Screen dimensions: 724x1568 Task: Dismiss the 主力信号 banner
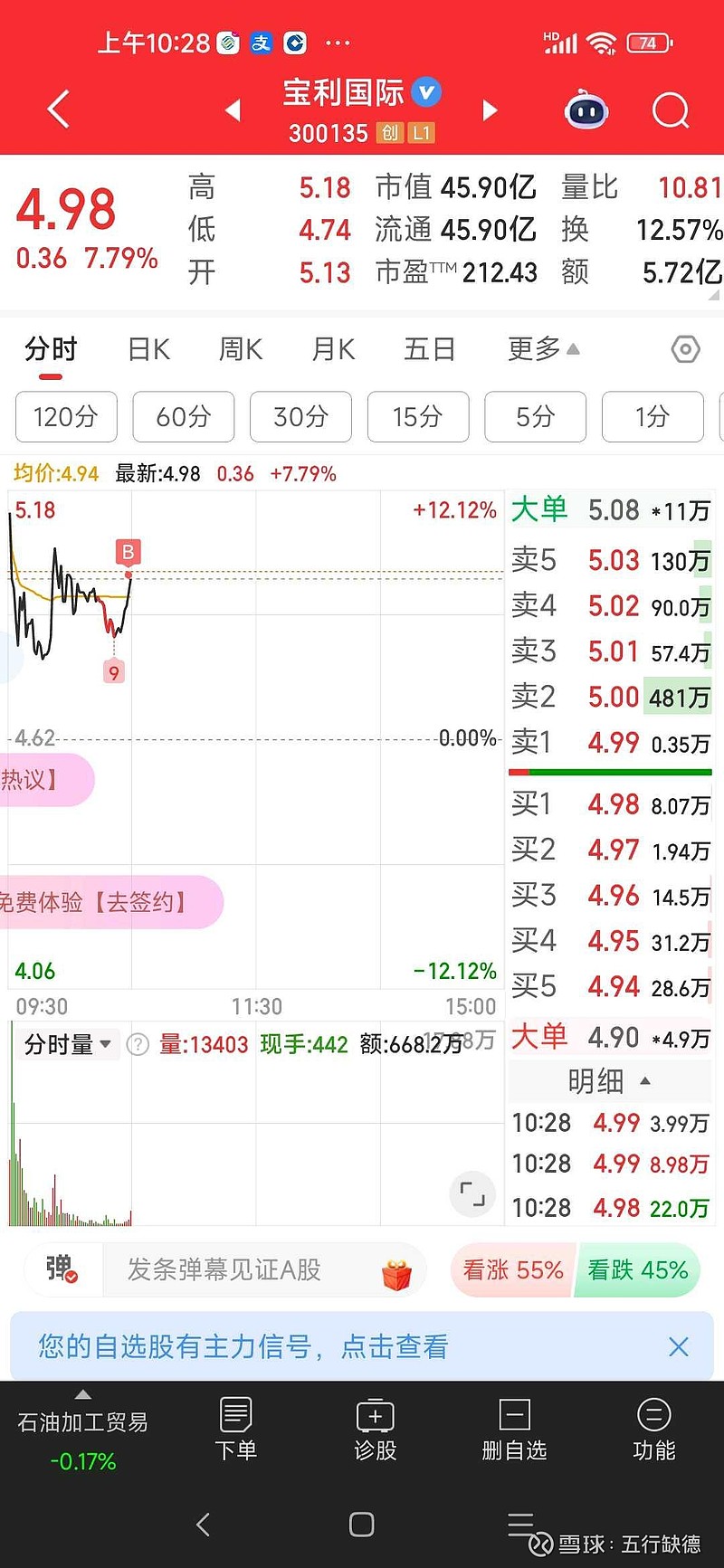tap(678, 1347)
